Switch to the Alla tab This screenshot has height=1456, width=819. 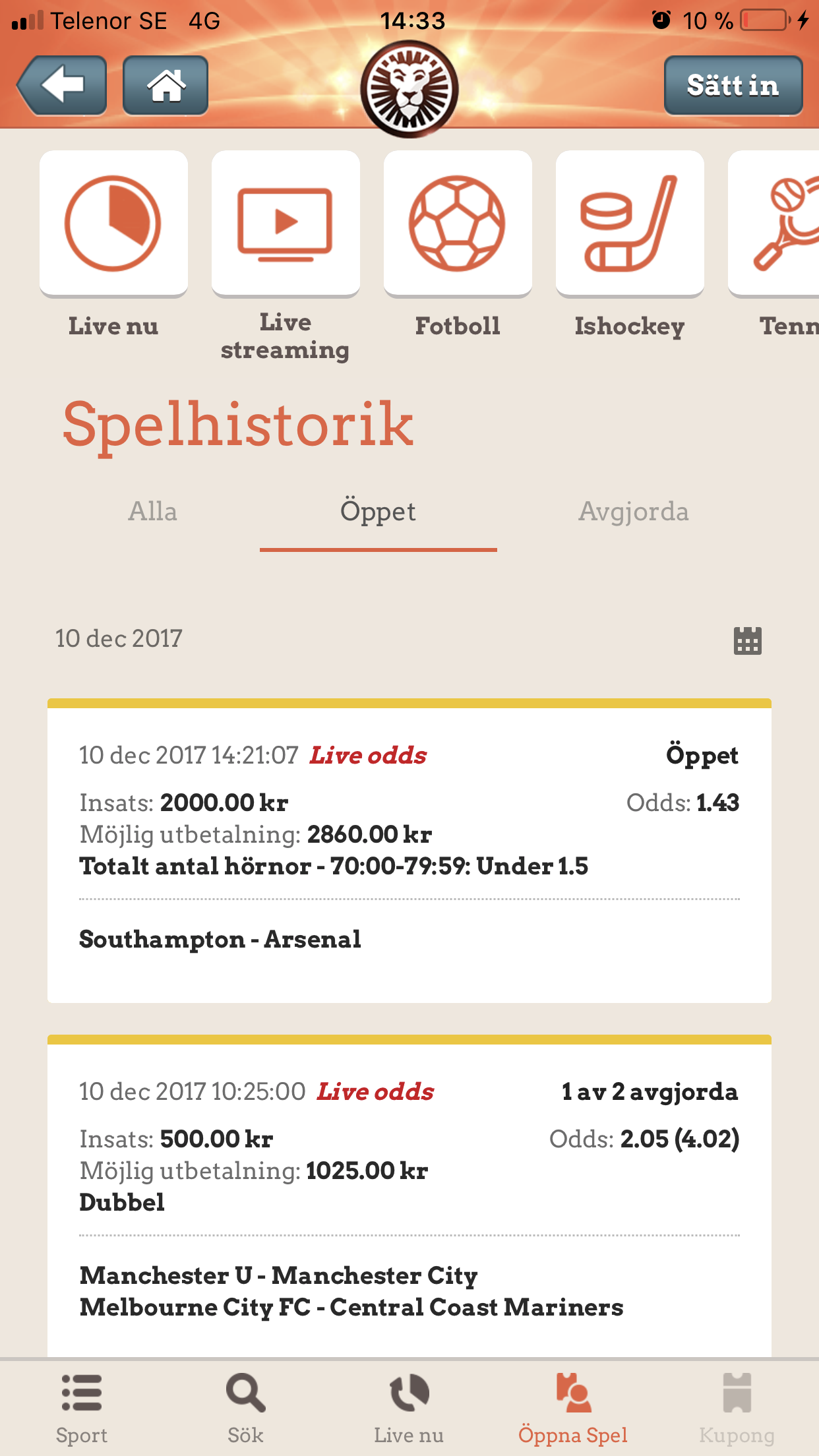tap(152, 512)
